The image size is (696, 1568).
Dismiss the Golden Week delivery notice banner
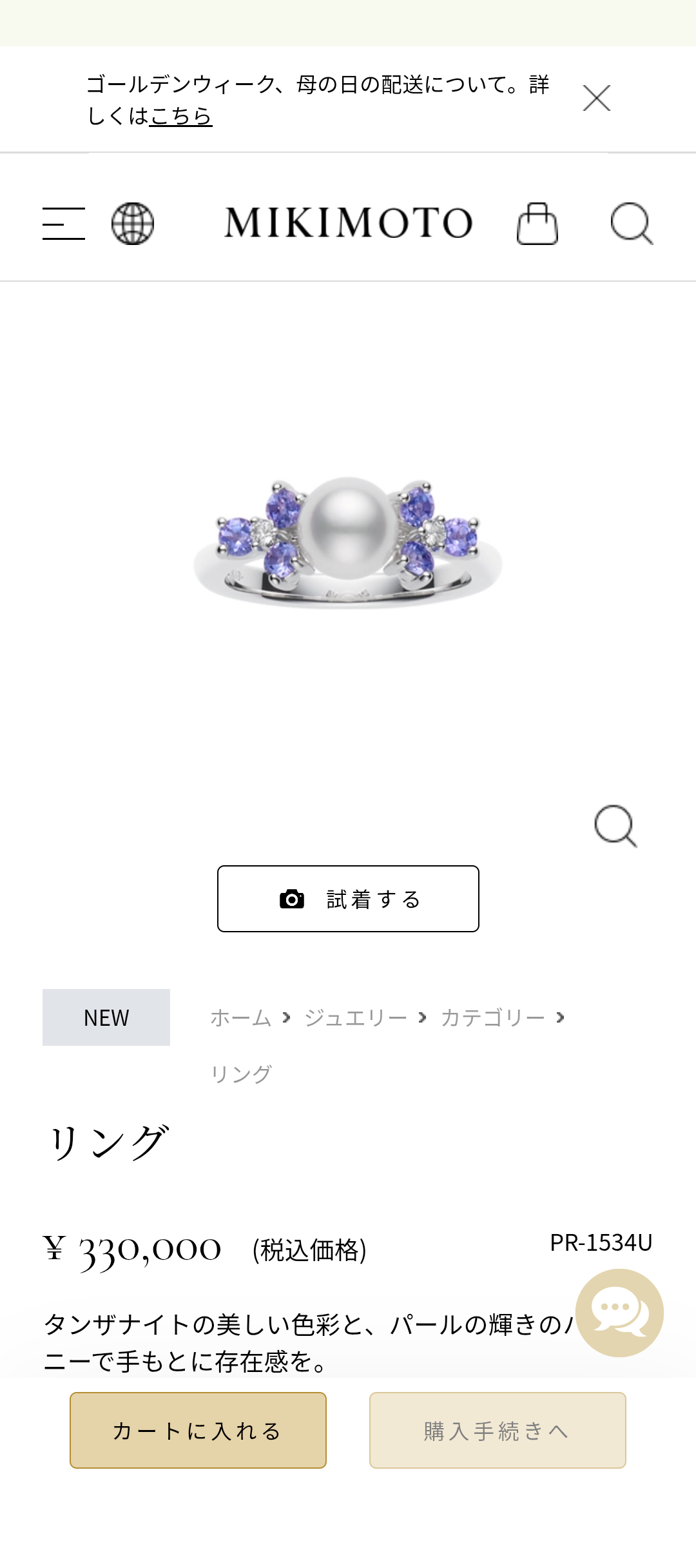point(597,99)
